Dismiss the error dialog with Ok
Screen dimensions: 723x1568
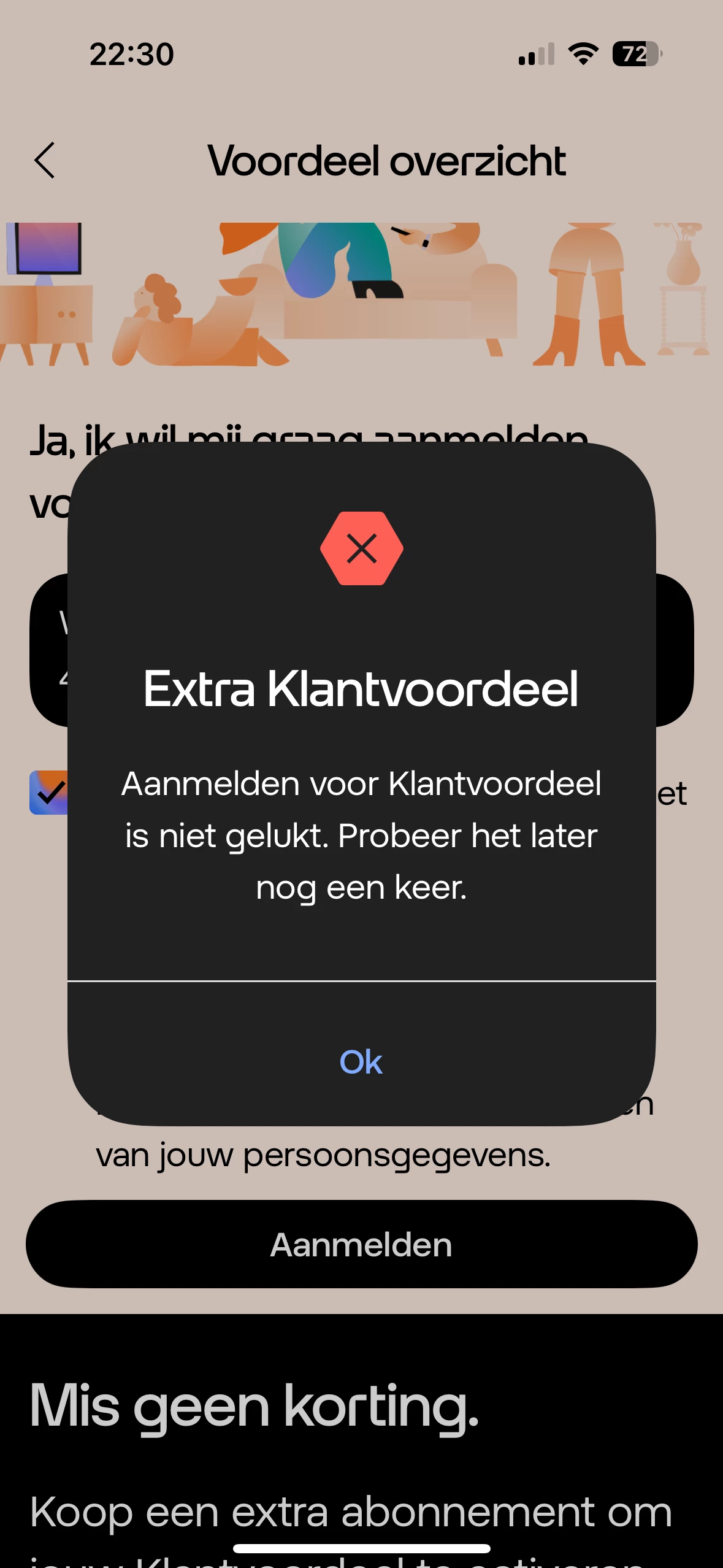pyautogui.click(x=361, y=1062)
